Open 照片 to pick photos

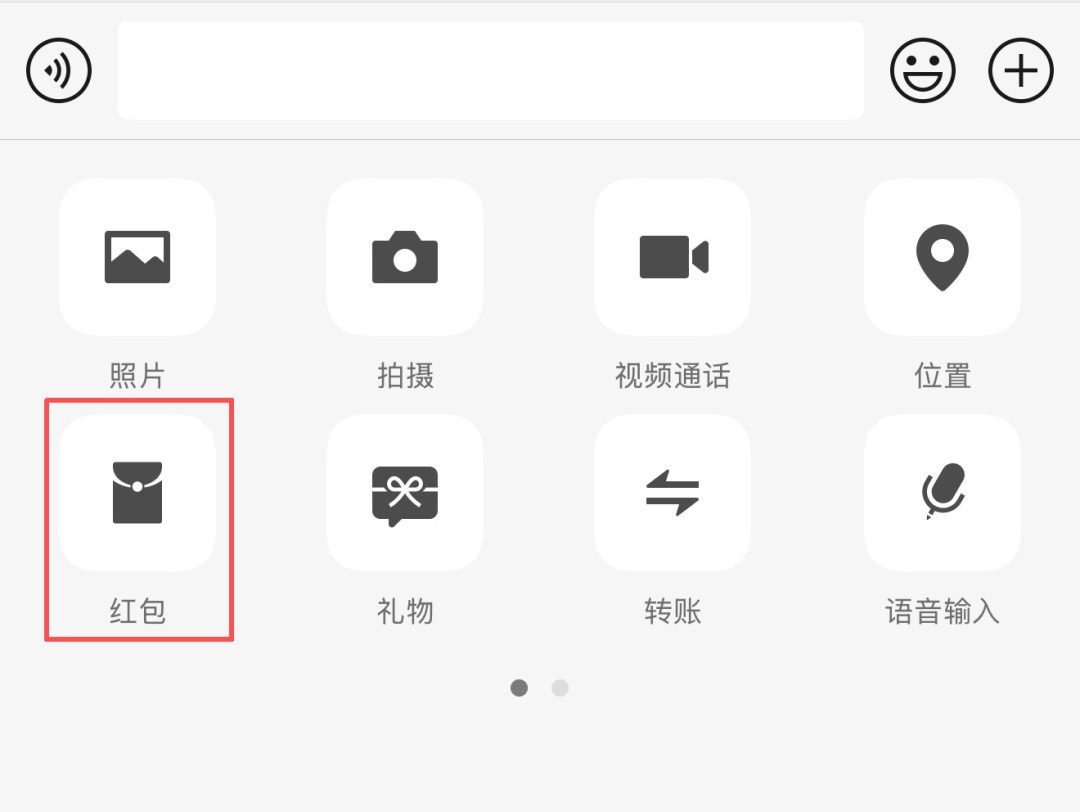click(137, 257)
